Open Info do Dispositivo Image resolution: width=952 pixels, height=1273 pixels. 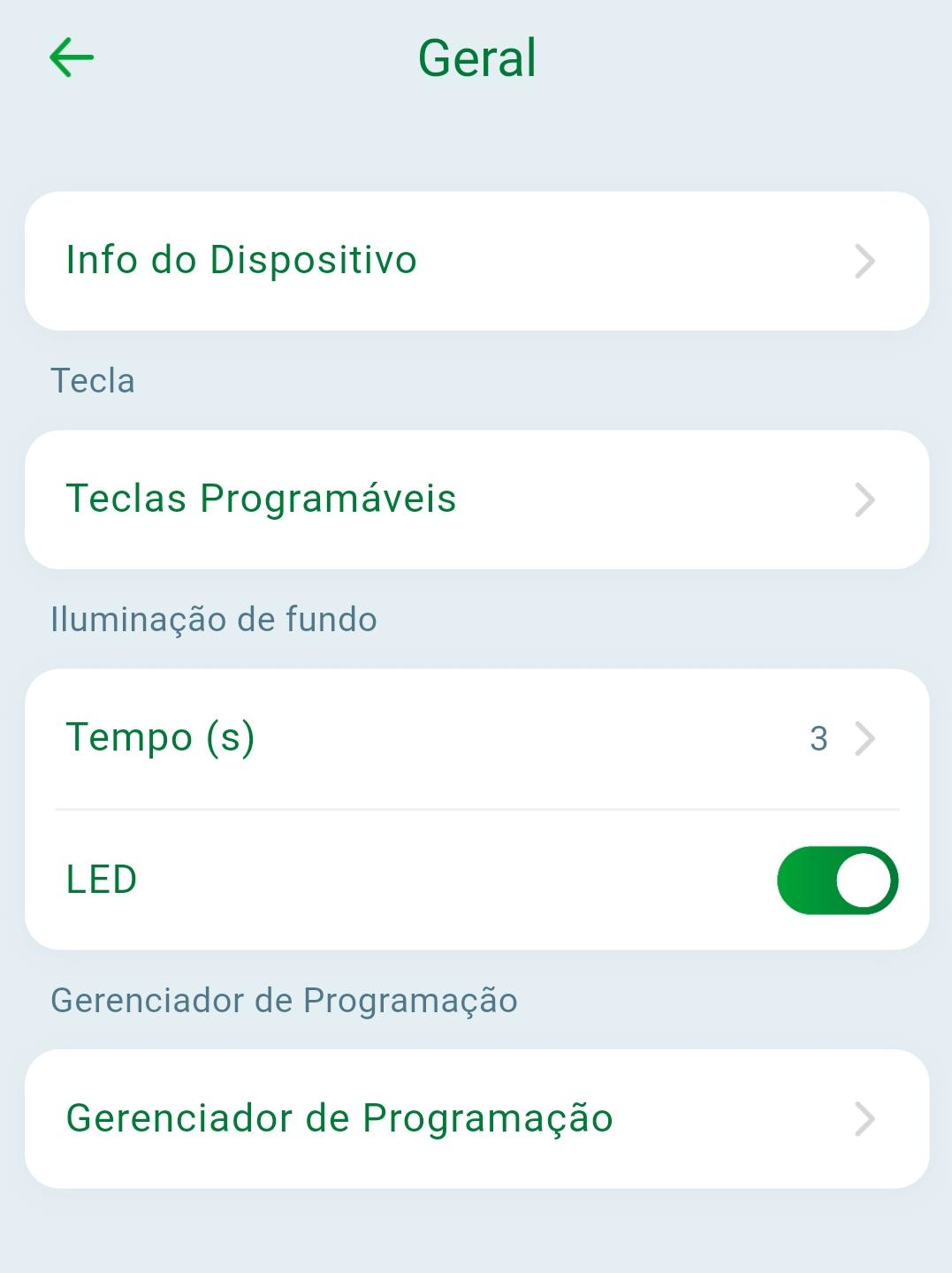[476, 261]
